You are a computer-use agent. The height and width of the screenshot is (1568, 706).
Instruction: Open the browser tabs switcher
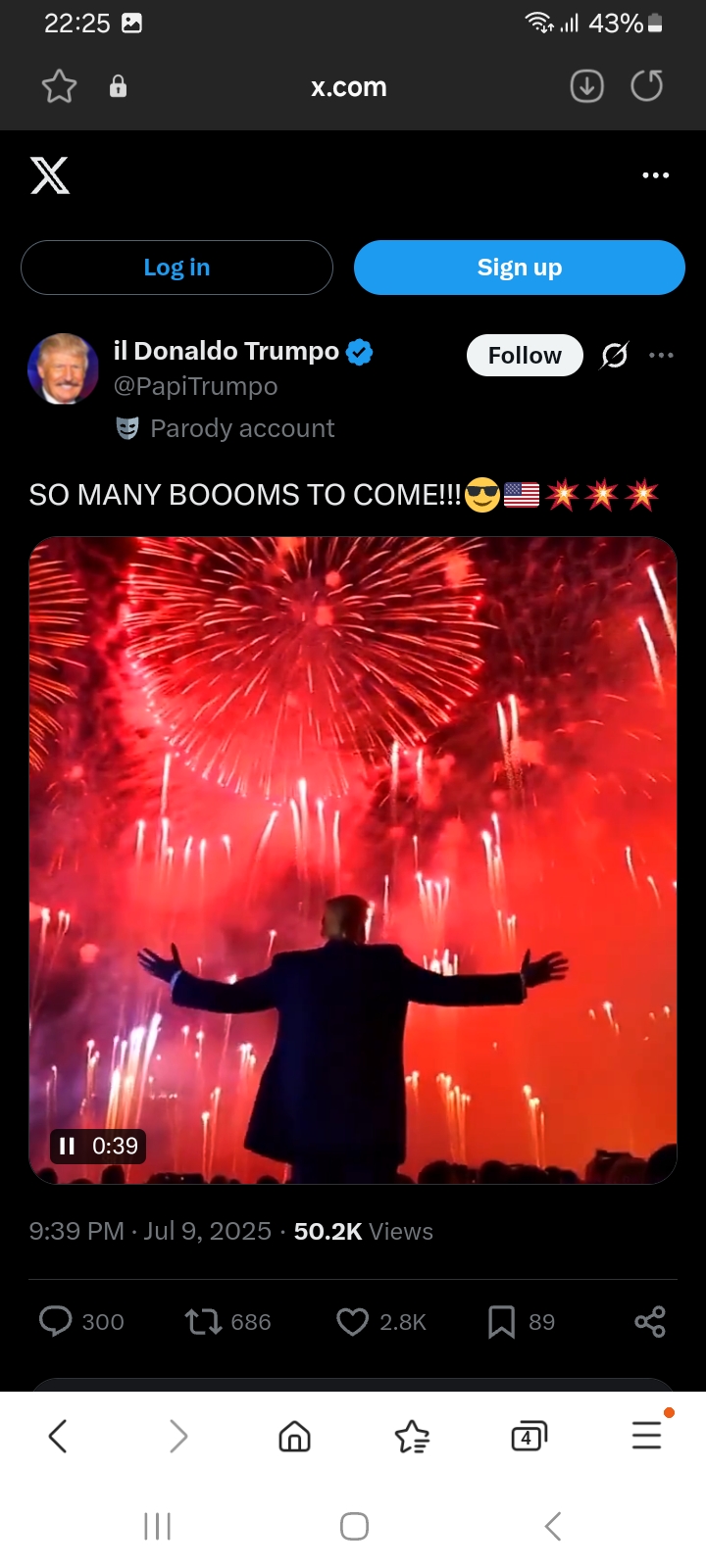click(x=529, y=1437)
